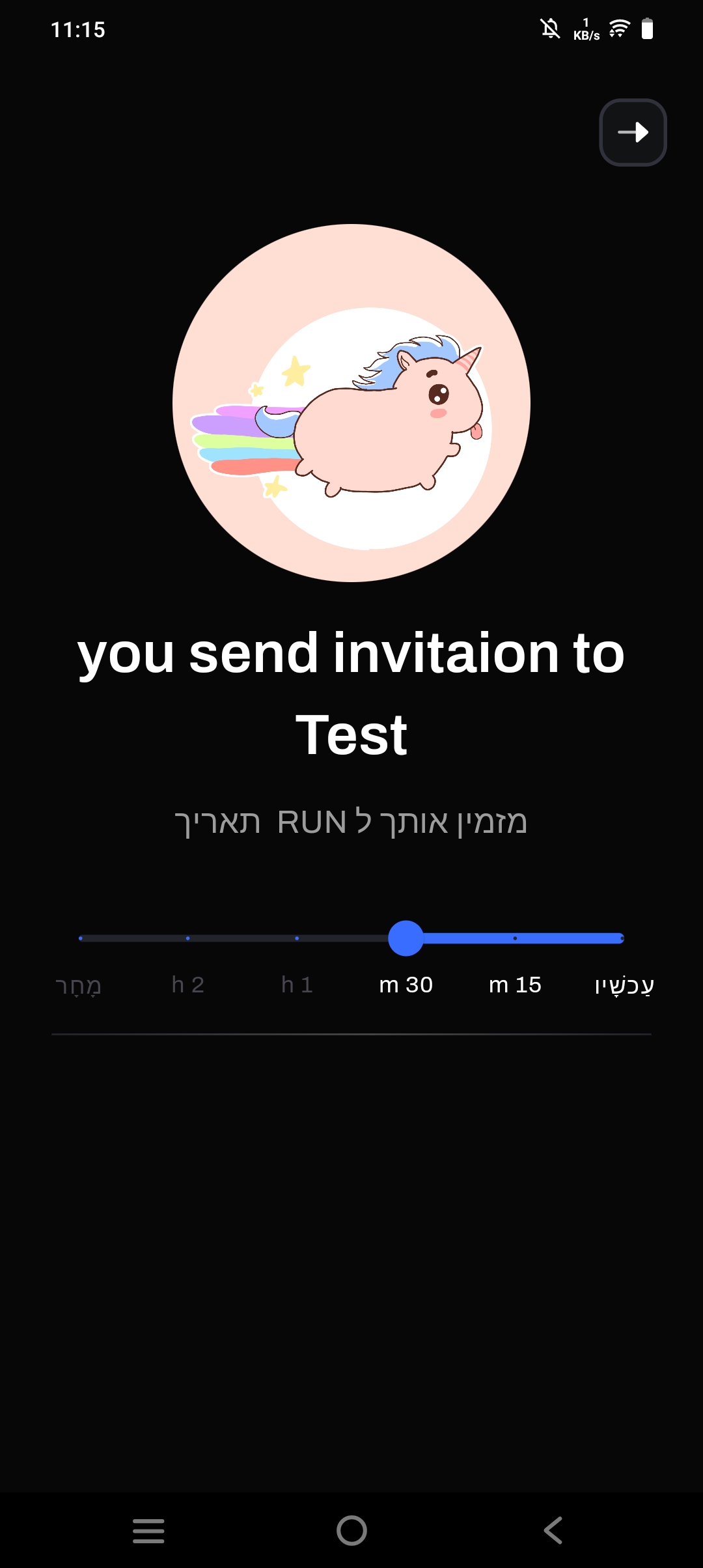Choose the 2 h slider stop

(x=187, y=938)
